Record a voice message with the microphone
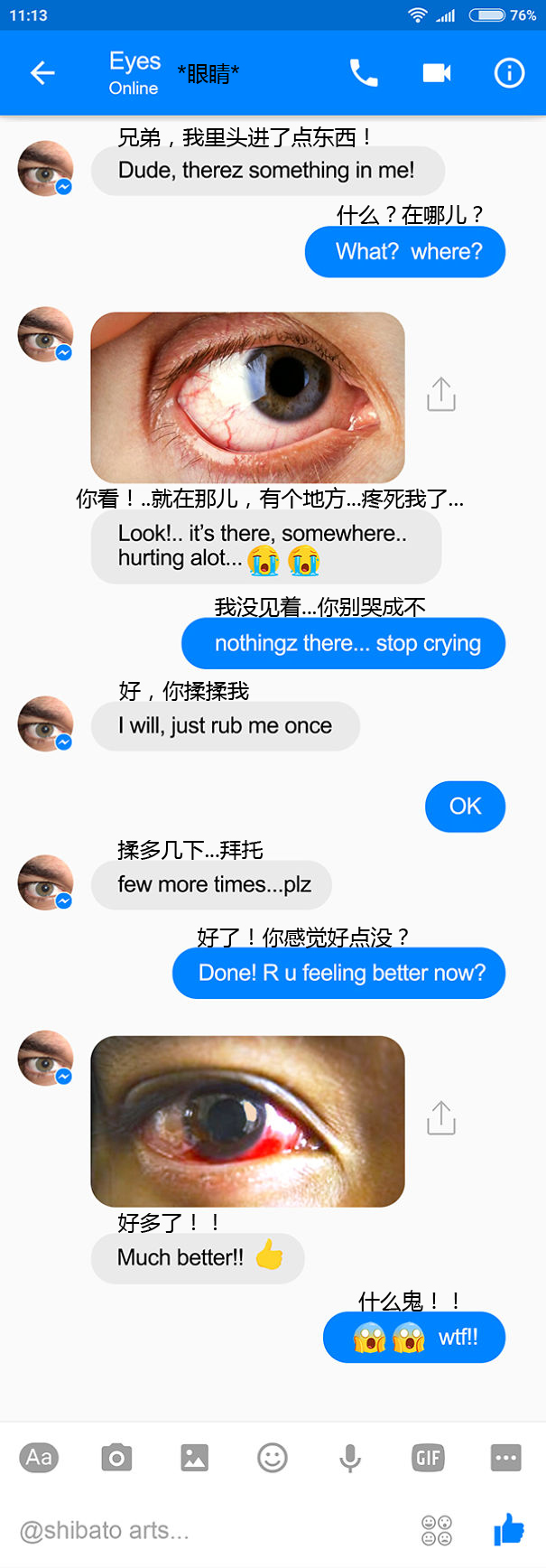Image resolution: width=546 pixels, height=1568 pixels. point(350,1458)
